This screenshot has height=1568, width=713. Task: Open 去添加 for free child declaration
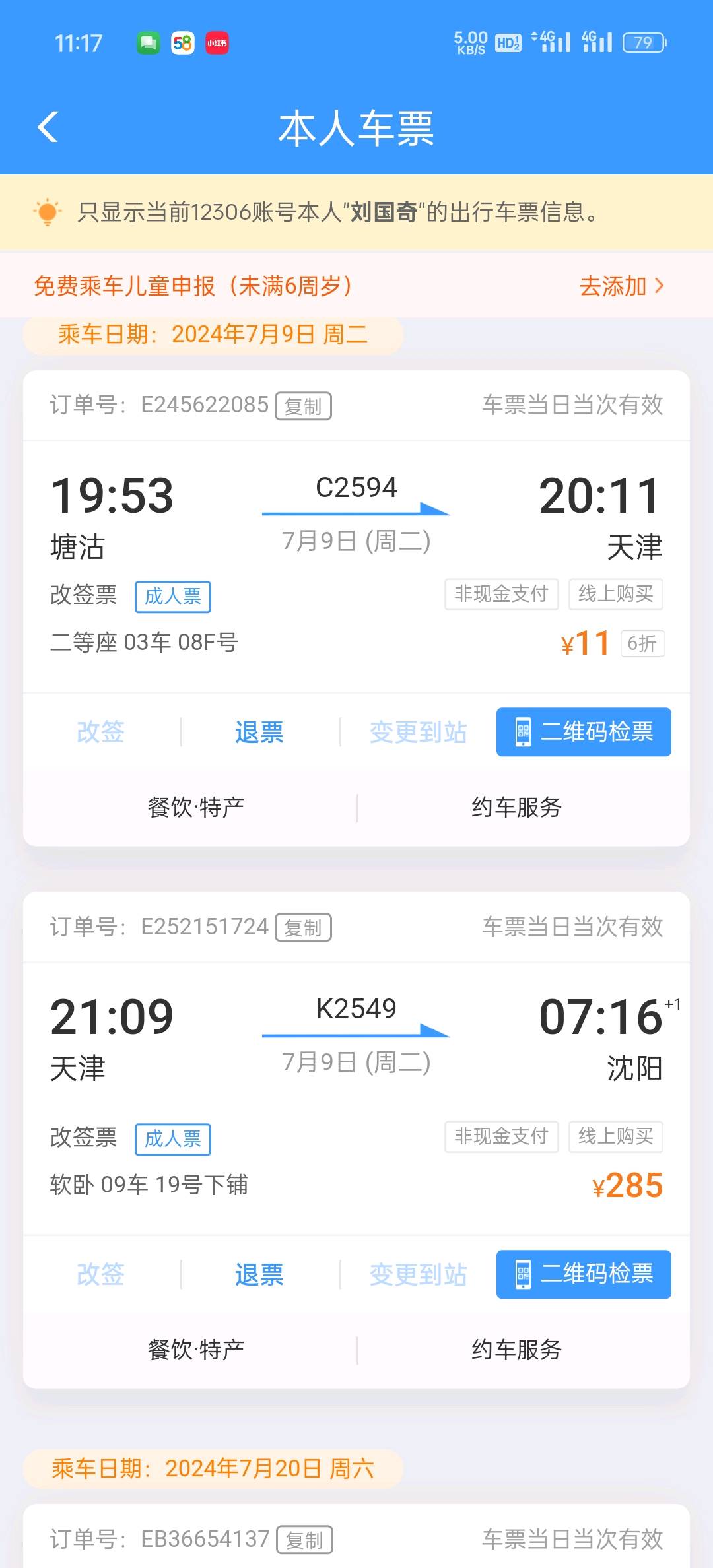click(621, 286)
